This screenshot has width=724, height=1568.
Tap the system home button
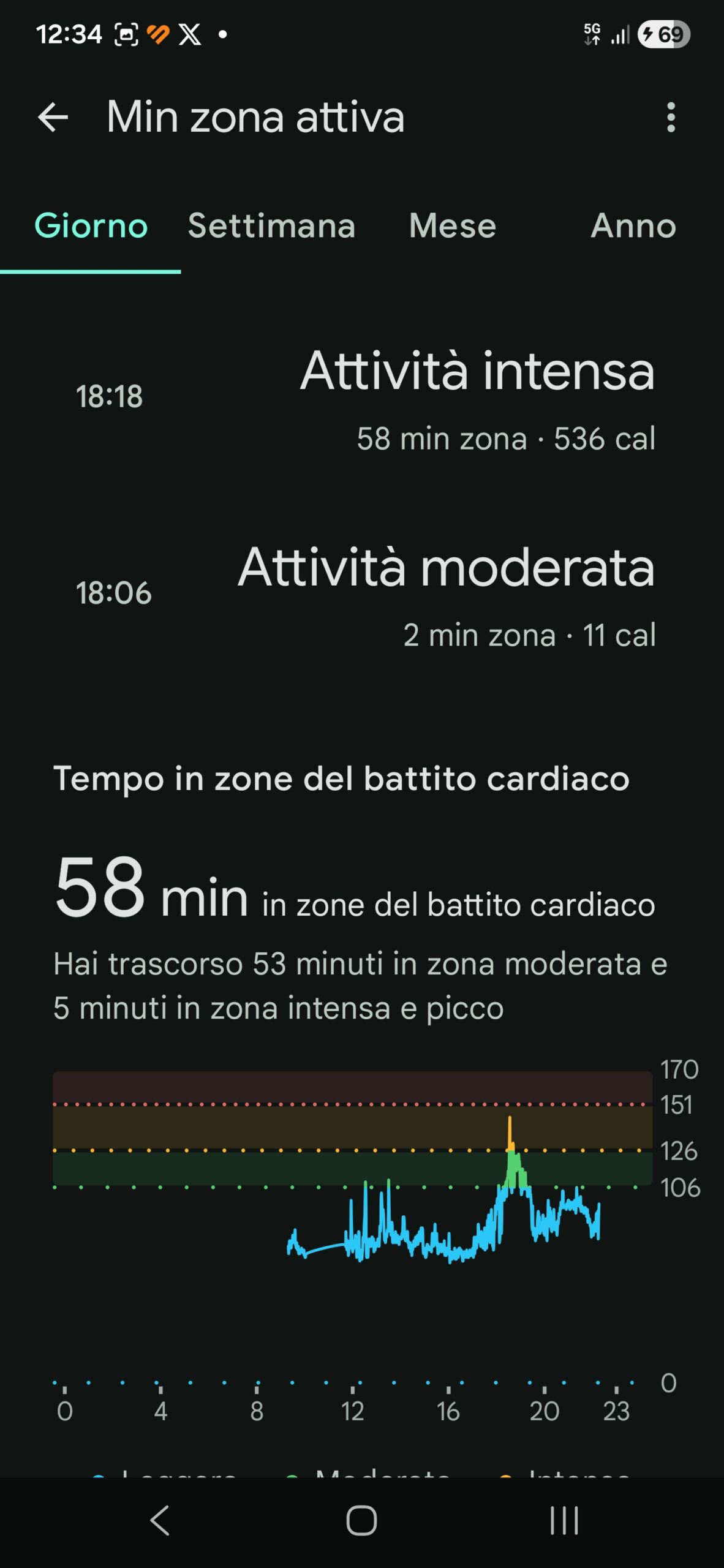(x=361, y=1520)
